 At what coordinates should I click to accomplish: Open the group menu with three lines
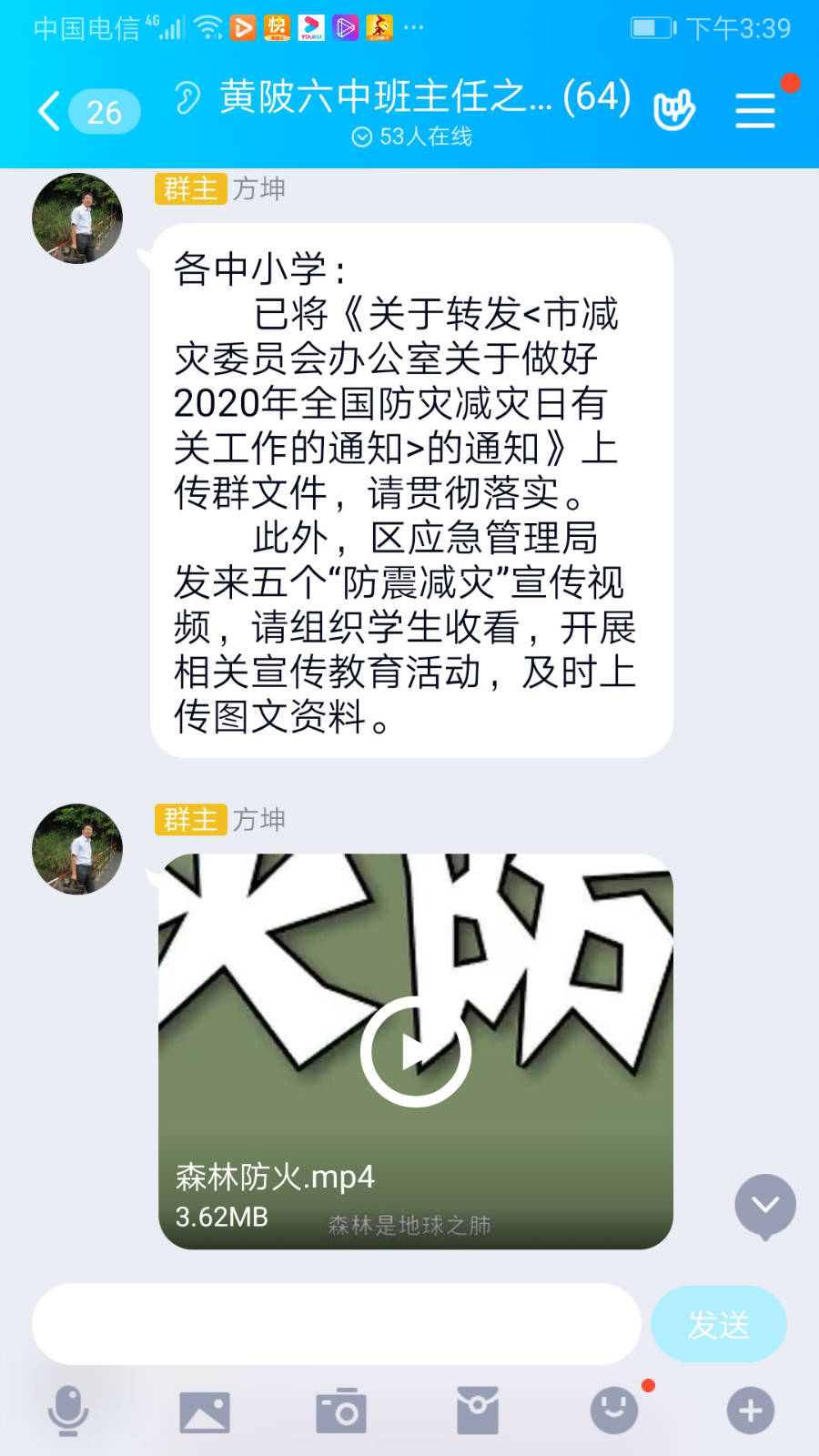pyautogui.click(x=754, y=110)
